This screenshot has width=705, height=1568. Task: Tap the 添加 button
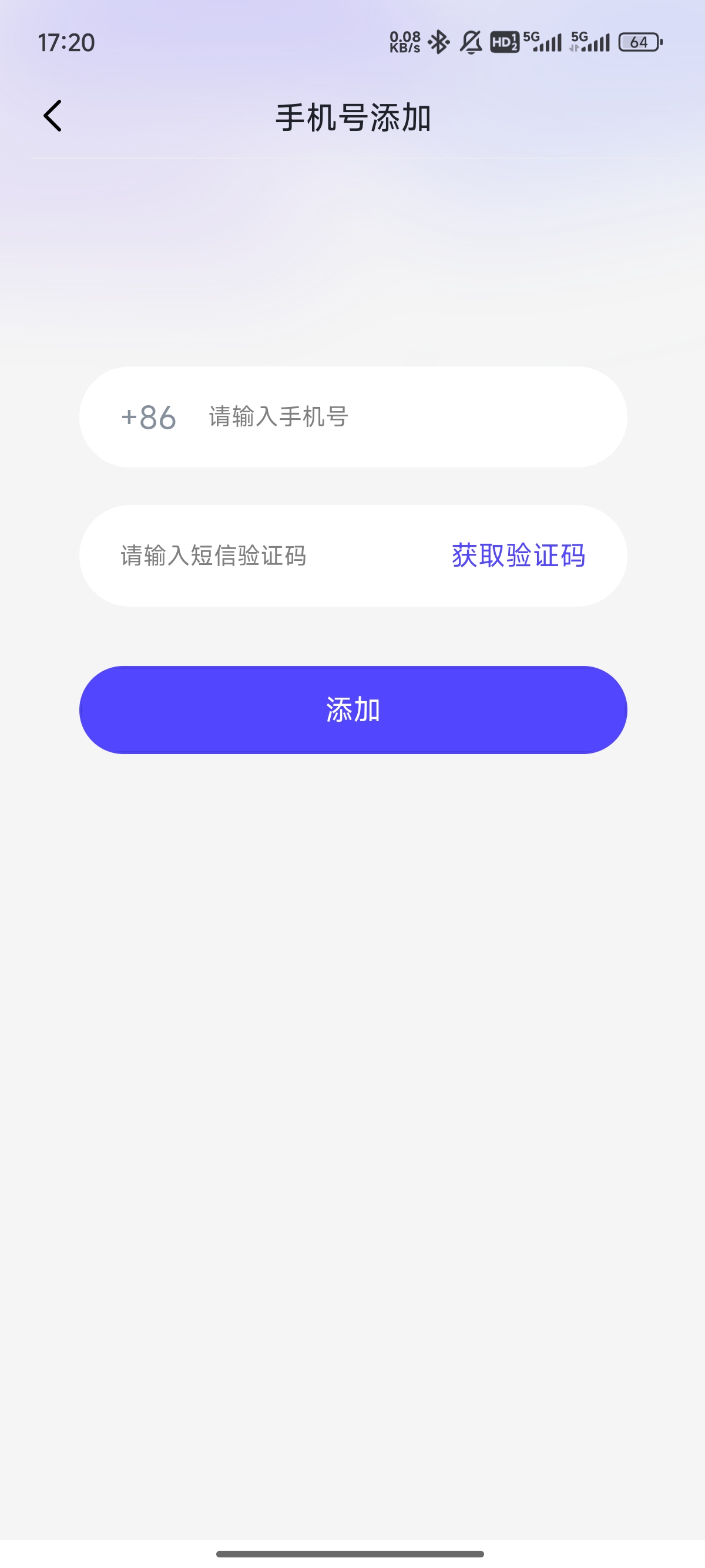(x=353, y=710)
